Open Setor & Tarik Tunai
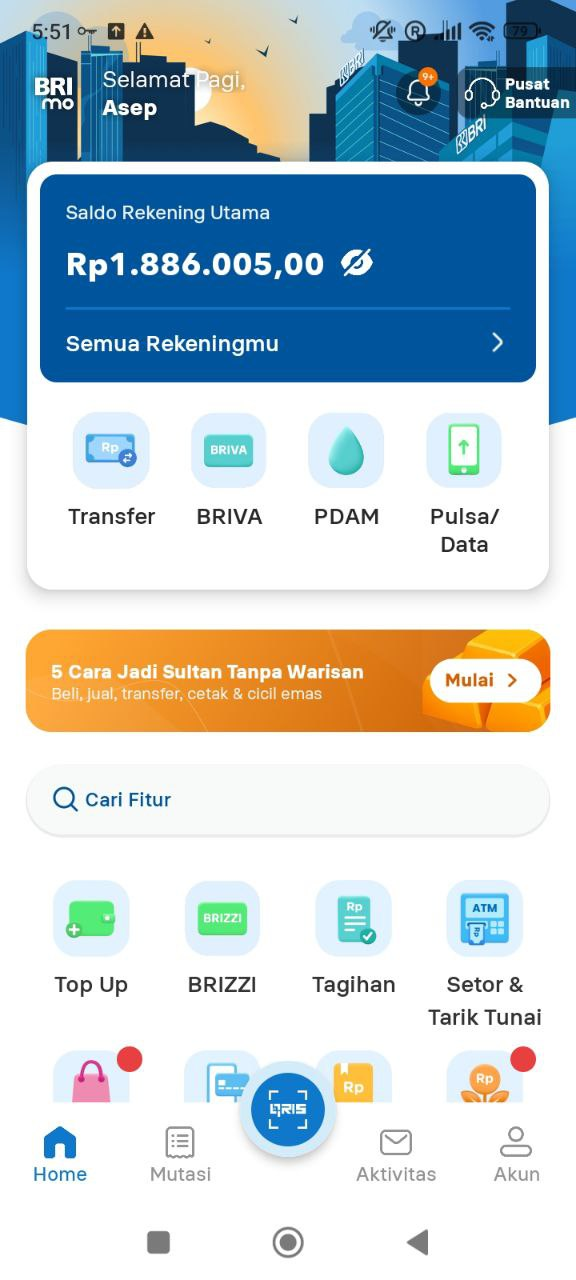This screenshot has height=1280, width=576. [485, 955]
